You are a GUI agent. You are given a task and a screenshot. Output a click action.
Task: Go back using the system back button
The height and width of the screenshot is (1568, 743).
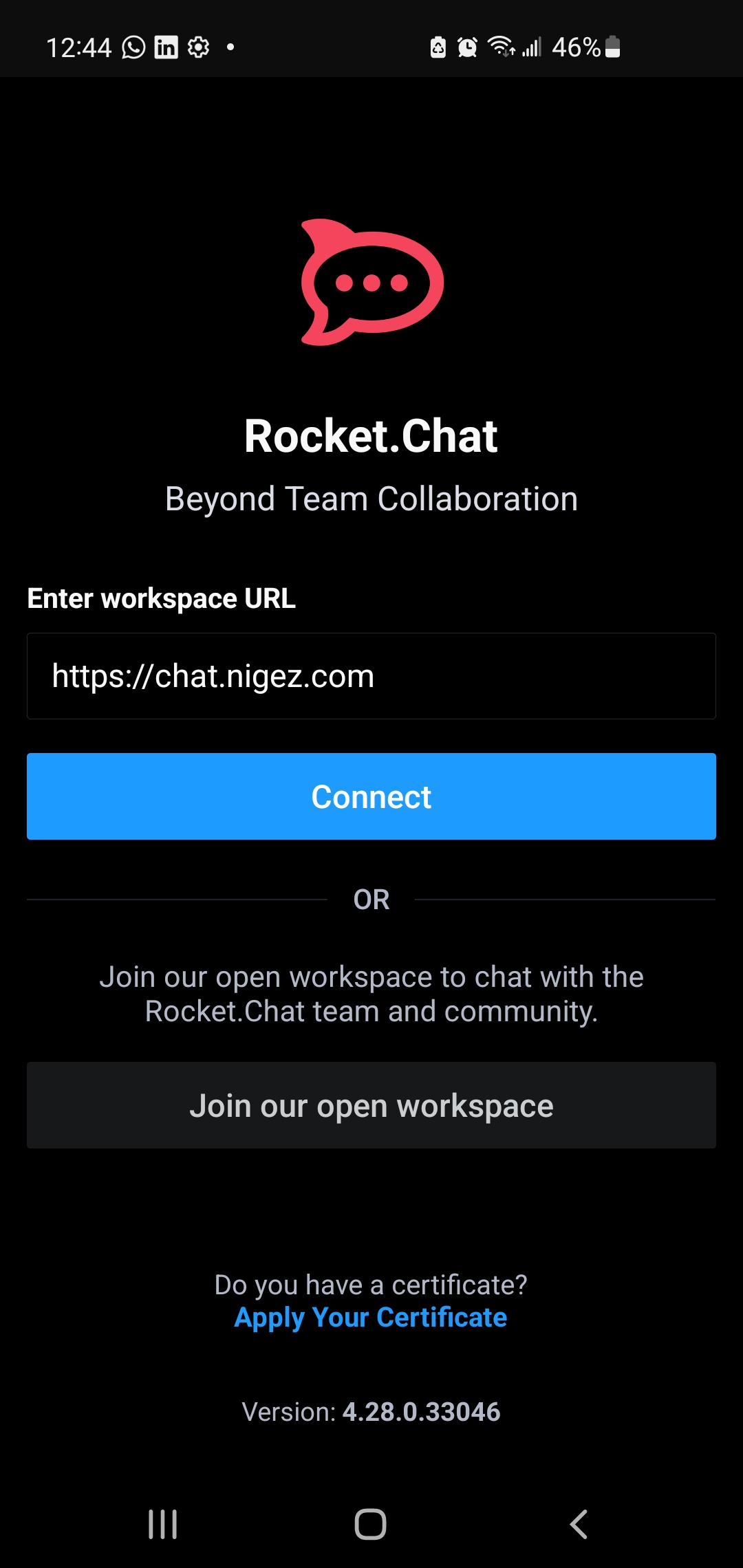(x=579, y=1524)
